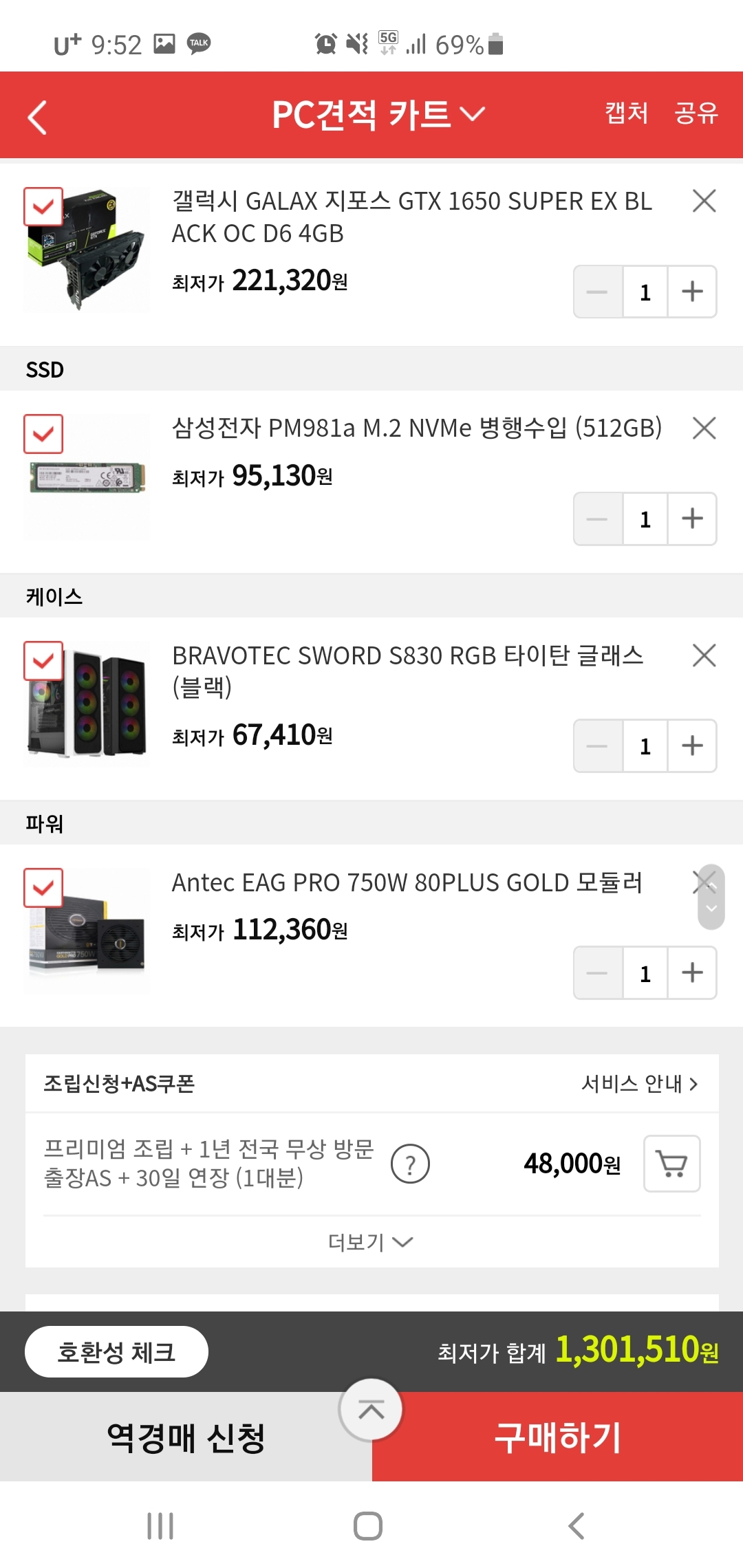
Task: Go back using the header arrow
Action: (38, 117)
